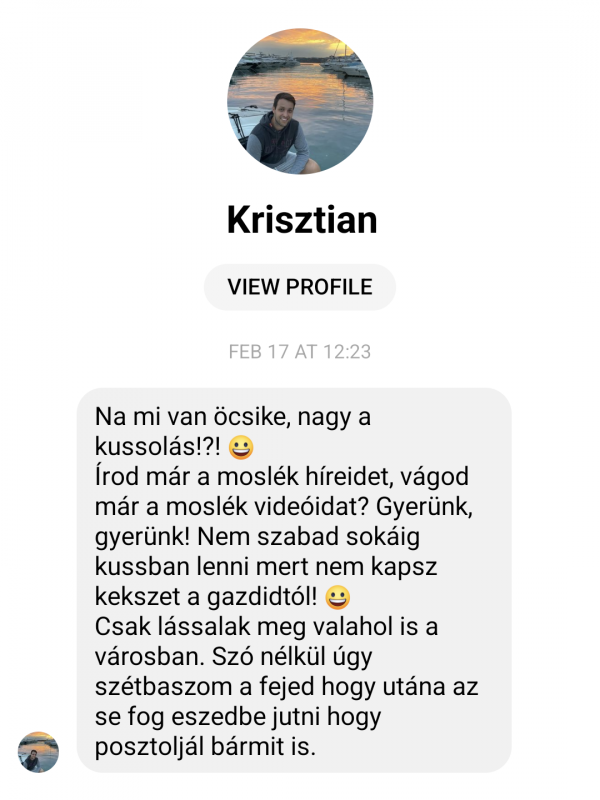Open Krisztian's large profile picture
Viewport: 600px width, 800px height.
pyautogui.click(x=300, y=102)
